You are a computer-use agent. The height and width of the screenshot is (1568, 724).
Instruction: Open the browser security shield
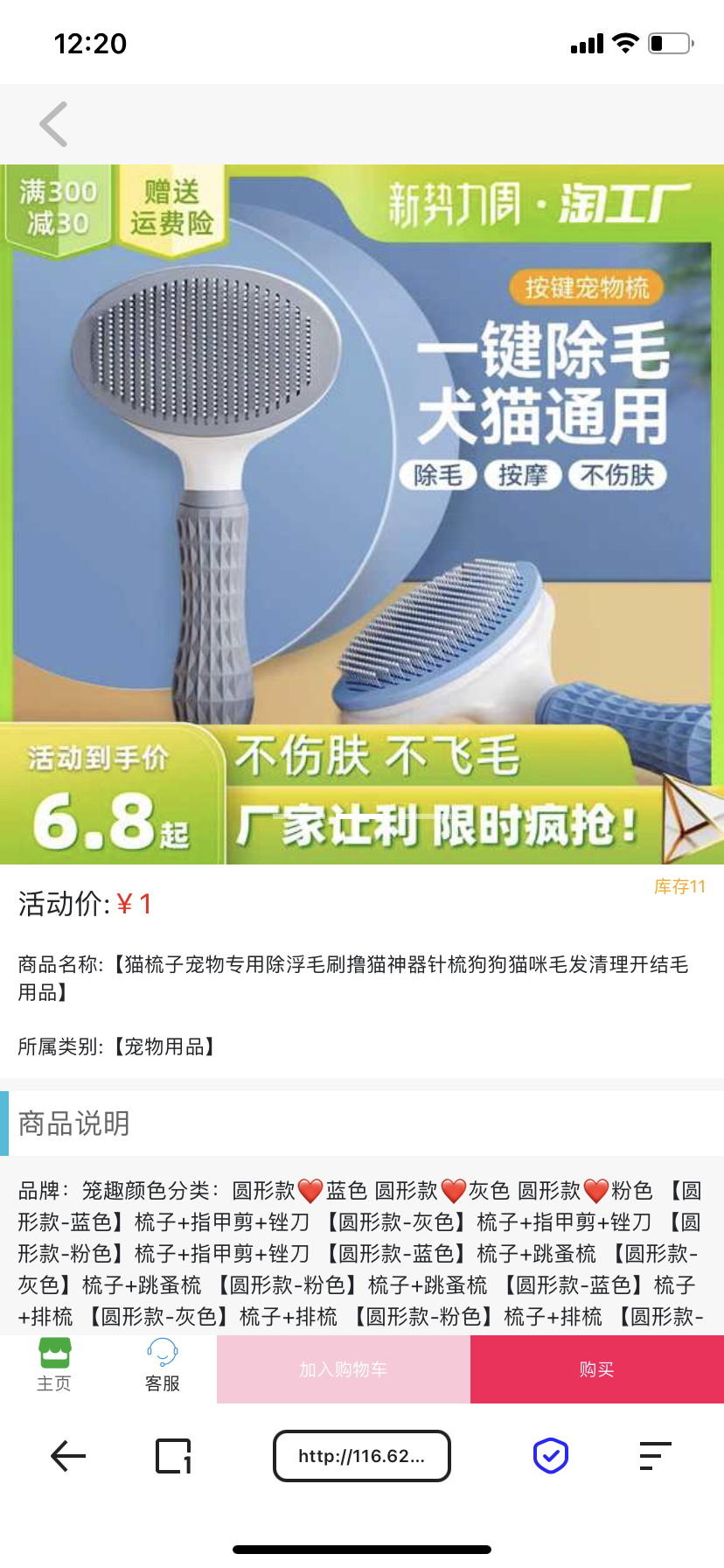pyautogui.click(x=551, y=1456)
